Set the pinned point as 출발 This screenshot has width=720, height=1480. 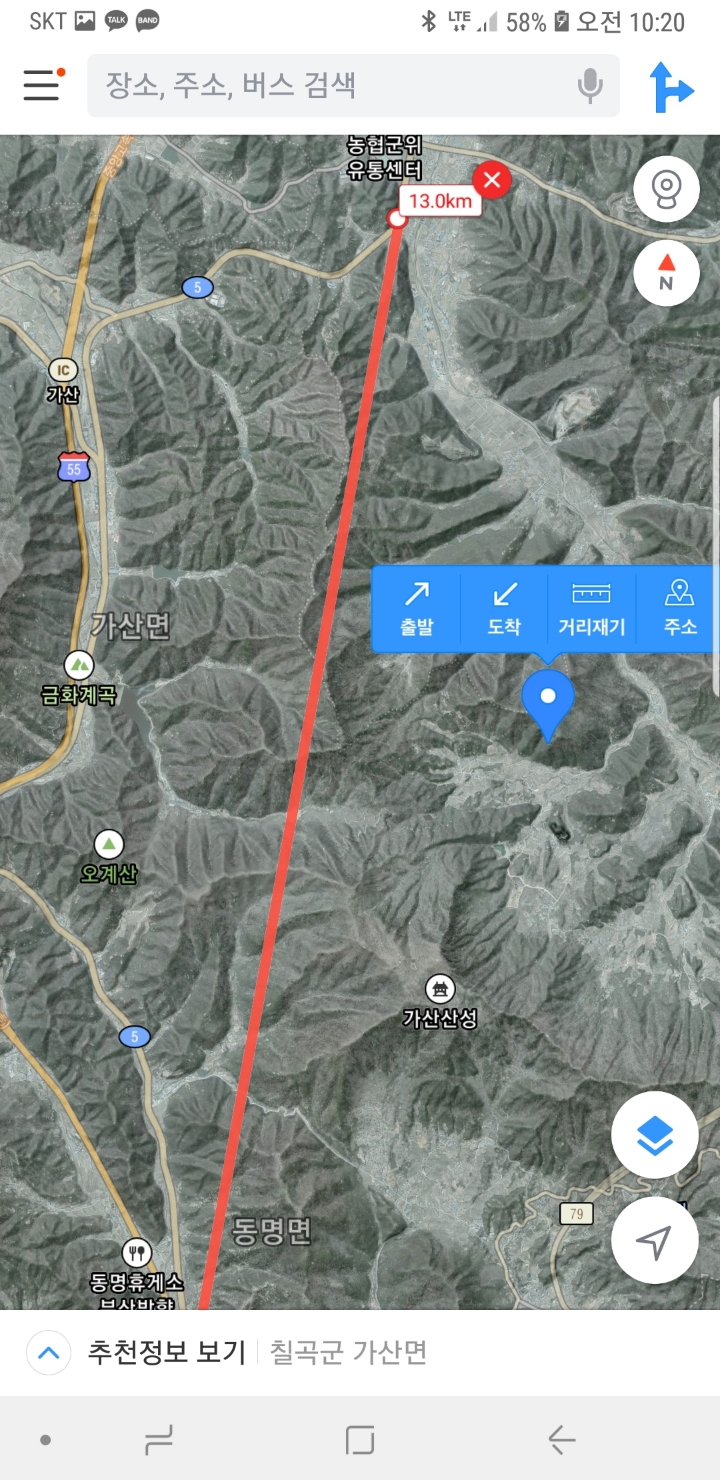416,609
